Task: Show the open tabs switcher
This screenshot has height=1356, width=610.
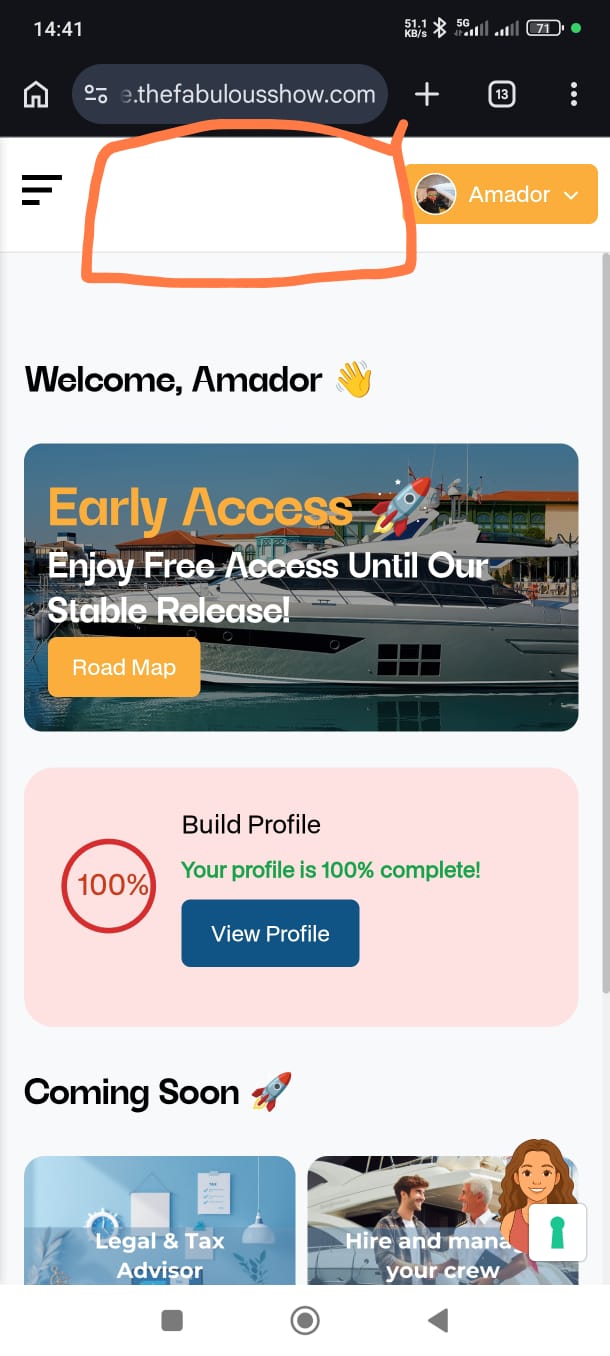Action: [501, 95]
